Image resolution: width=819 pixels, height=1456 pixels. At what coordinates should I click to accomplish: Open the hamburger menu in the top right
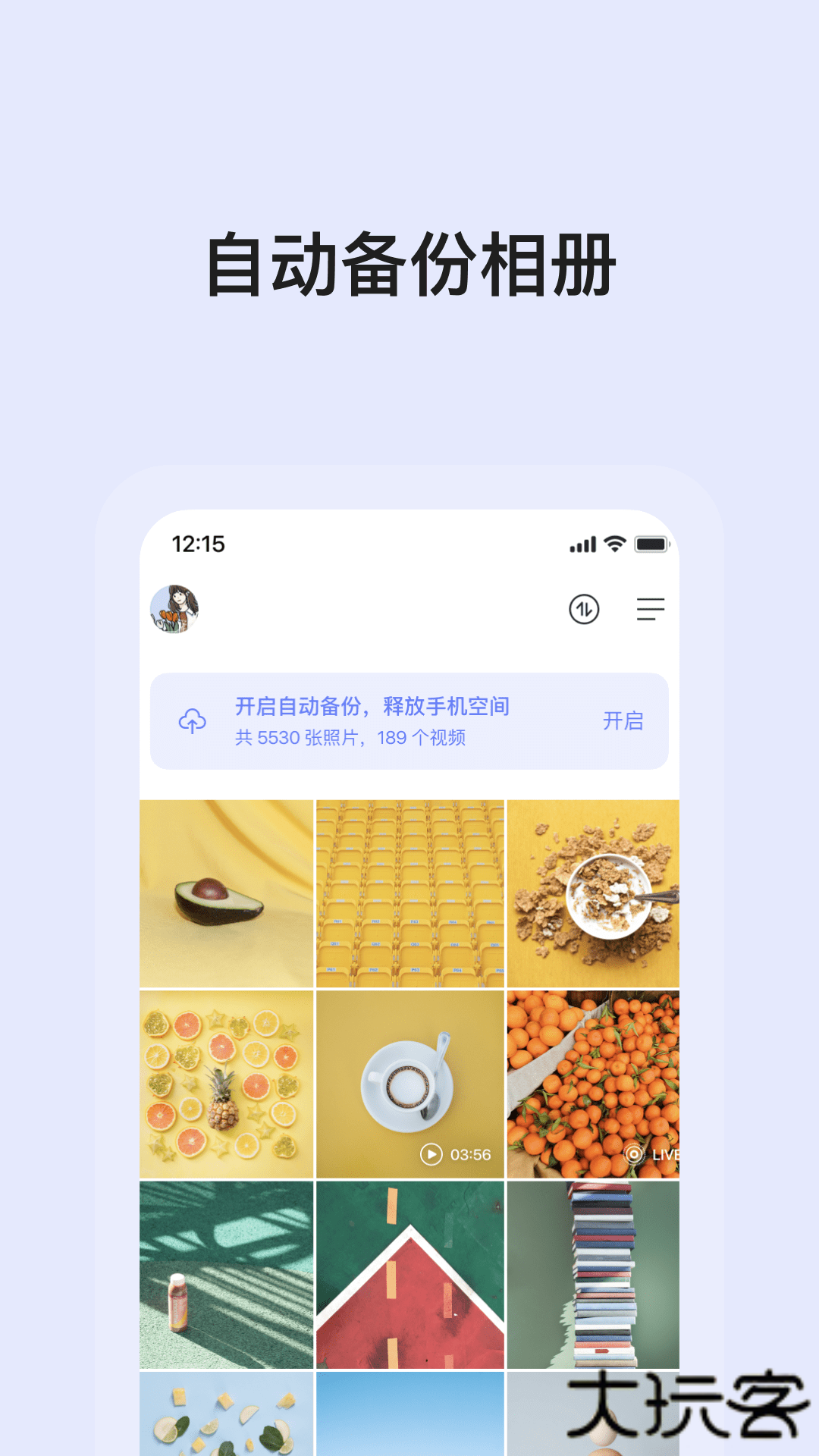[651, 609]
